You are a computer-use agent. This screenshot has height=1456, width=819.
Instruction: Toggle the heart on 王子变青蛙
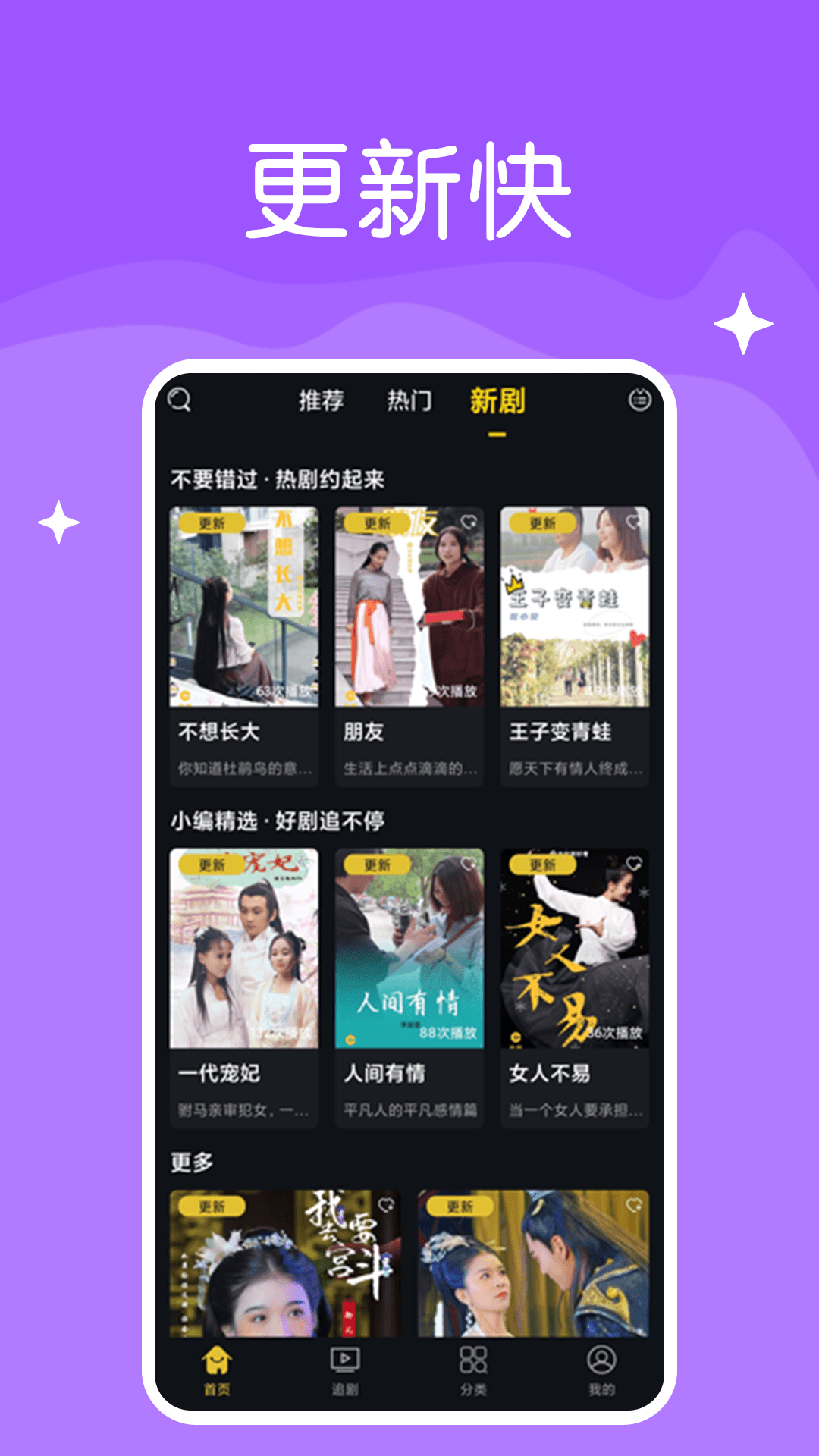[x=632, y=522]
